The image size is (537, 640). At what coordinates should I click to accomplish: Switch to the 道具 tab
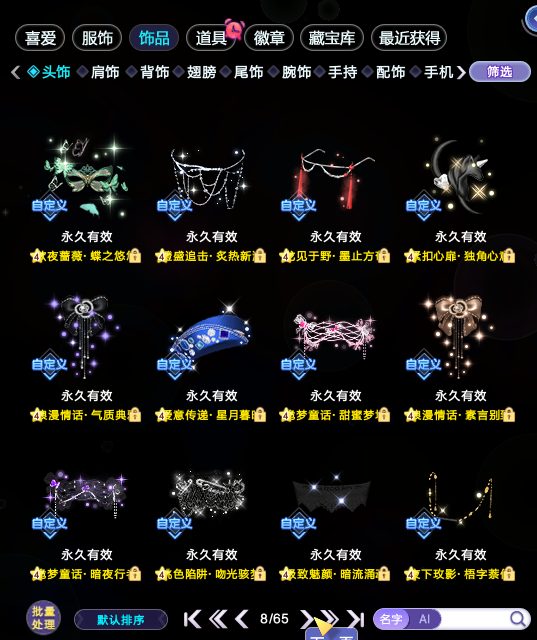pyautogui.click(x=211, y=38)
